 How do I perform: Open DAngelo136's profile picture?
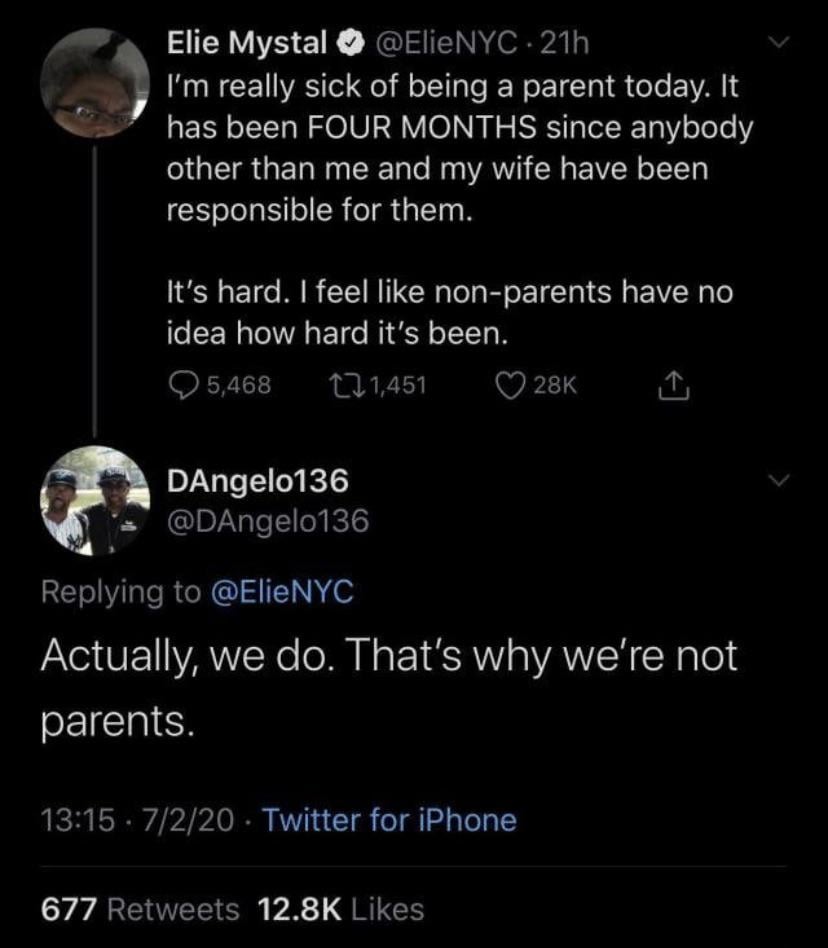(93, 501)
